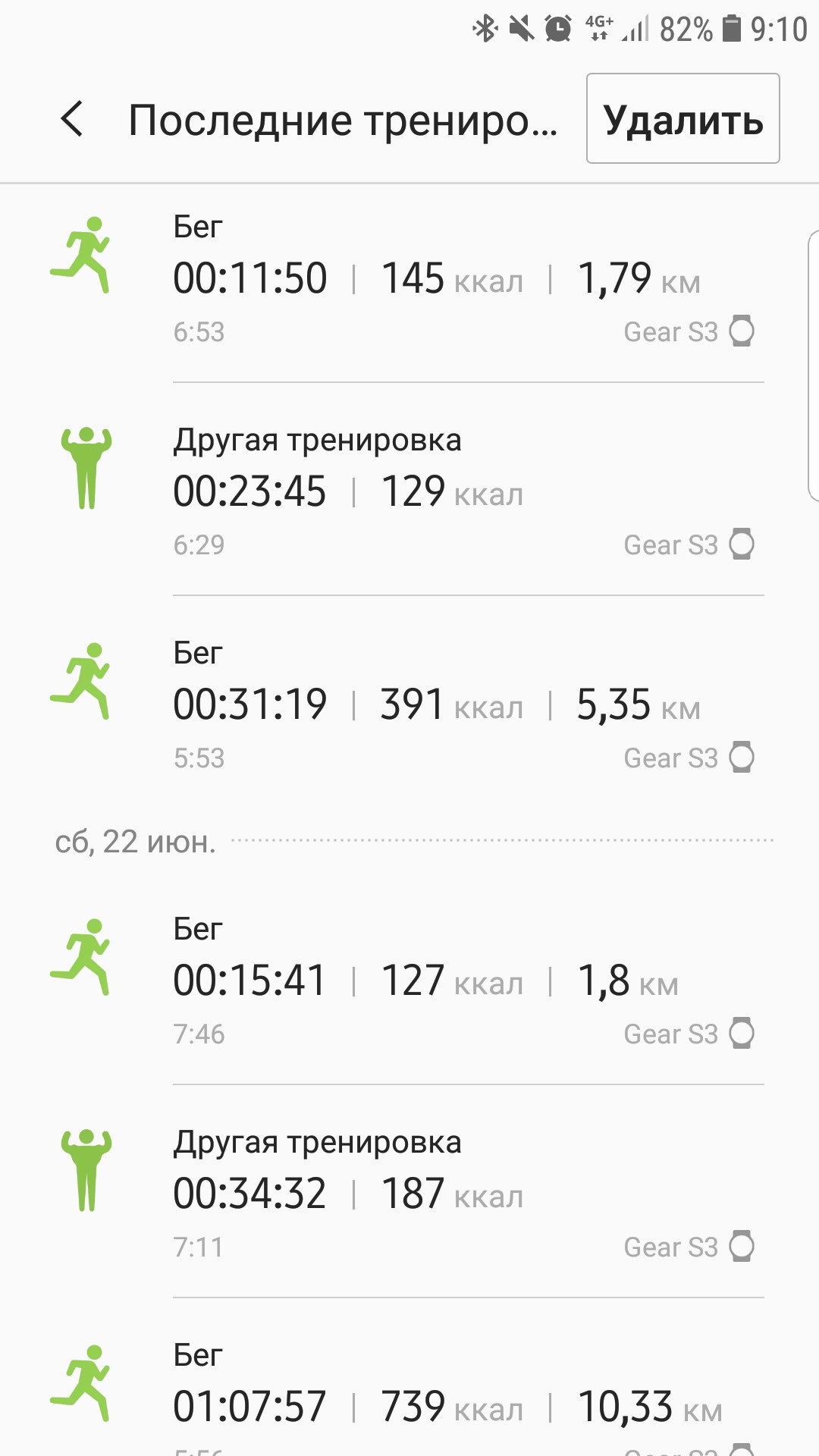819x1456 pixels.
Task: View the 5,35 км Бег workout
Action: 409,704
